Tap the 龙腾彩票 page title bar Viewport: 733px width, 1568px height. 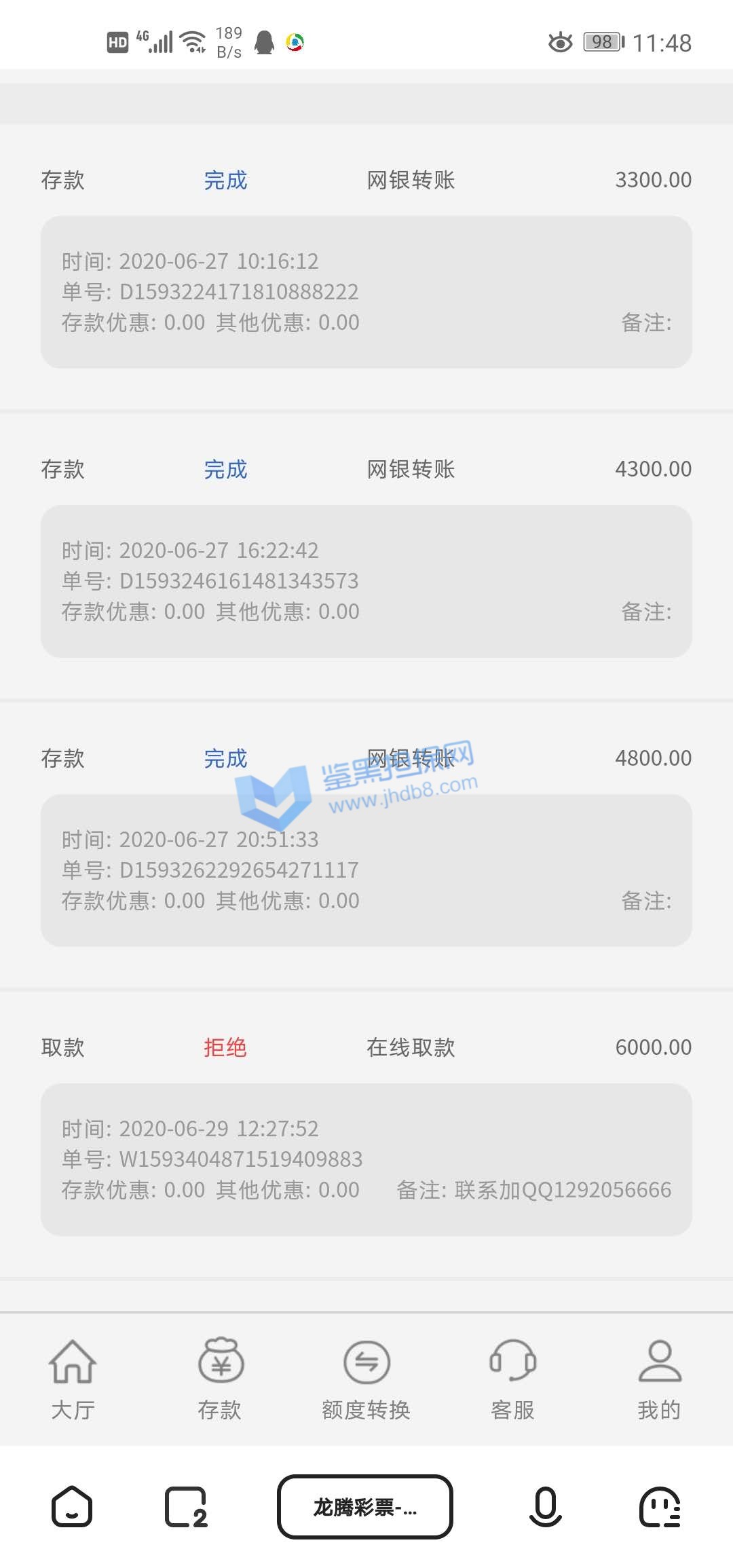point(365,1507)
